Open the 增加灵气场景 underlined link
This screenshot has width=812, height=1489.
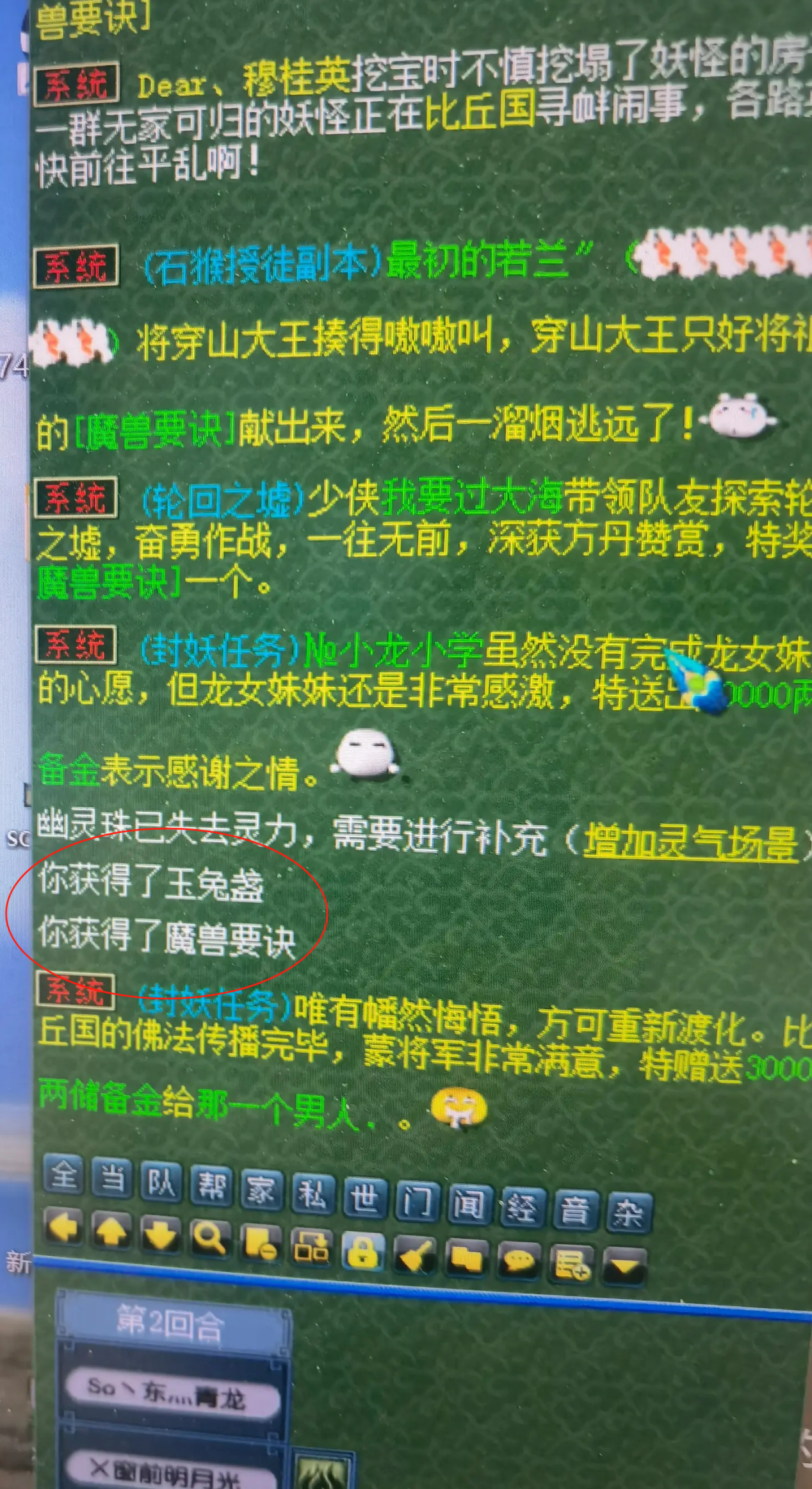[x=691, y=843]
